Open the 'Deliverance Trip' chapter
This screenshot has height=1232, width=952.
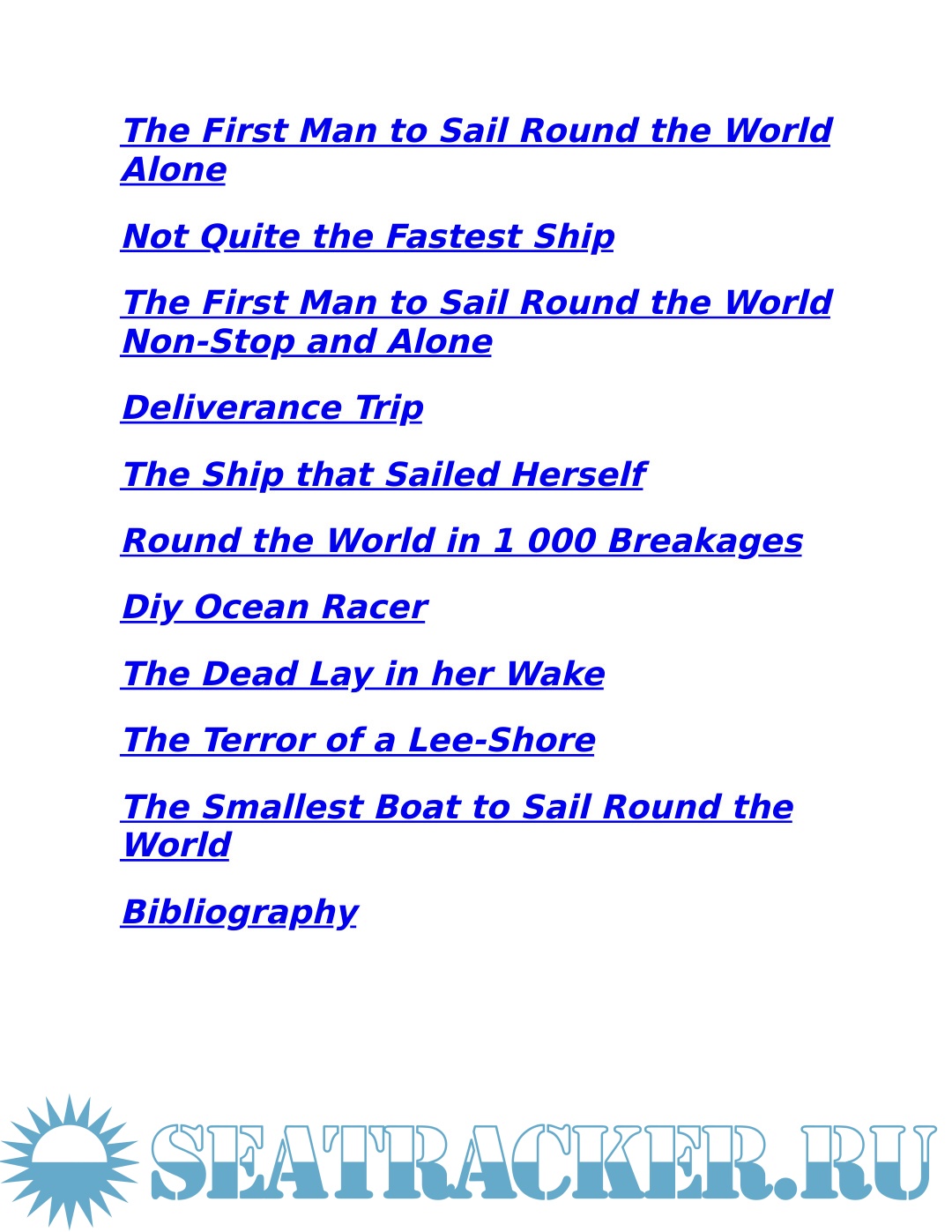pyautogui.click(x=272, y=407)
